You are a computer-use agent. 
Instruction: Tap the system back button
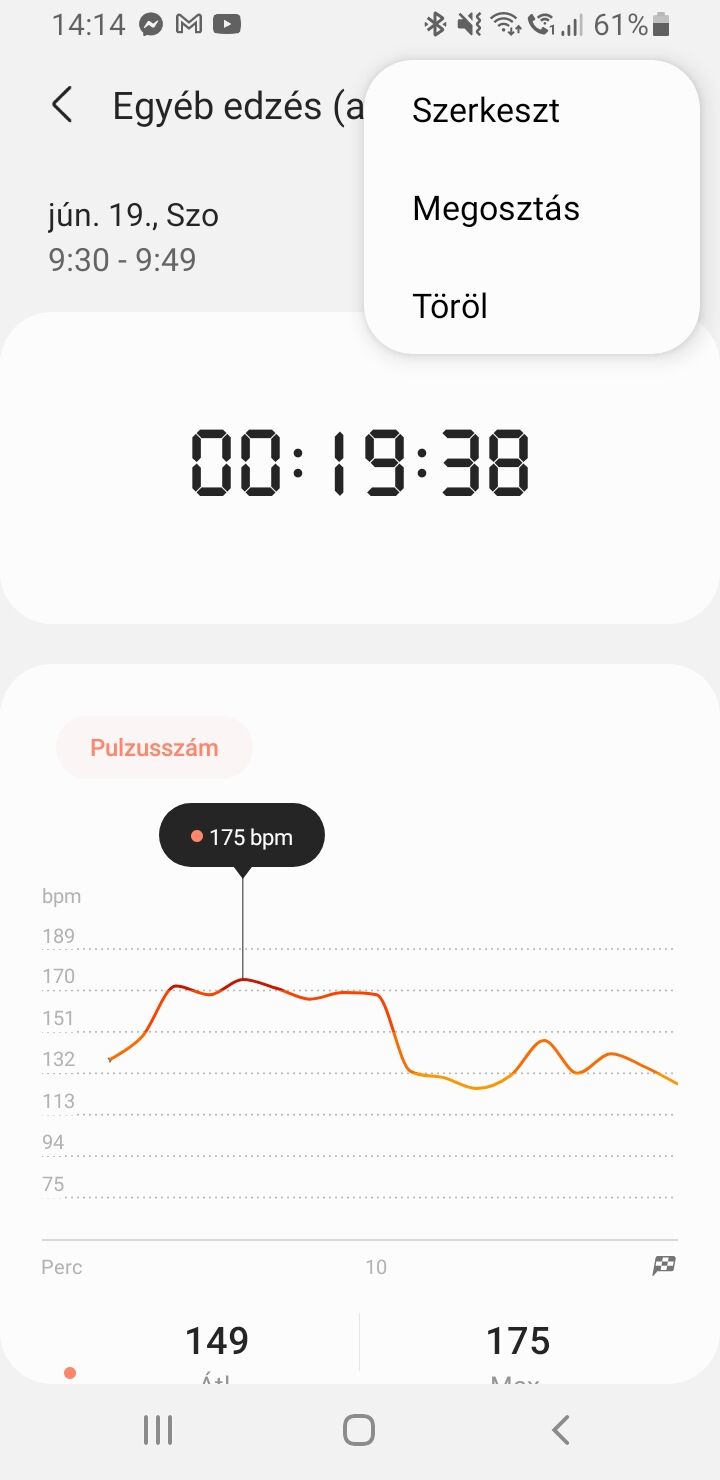coord(561,1430)
